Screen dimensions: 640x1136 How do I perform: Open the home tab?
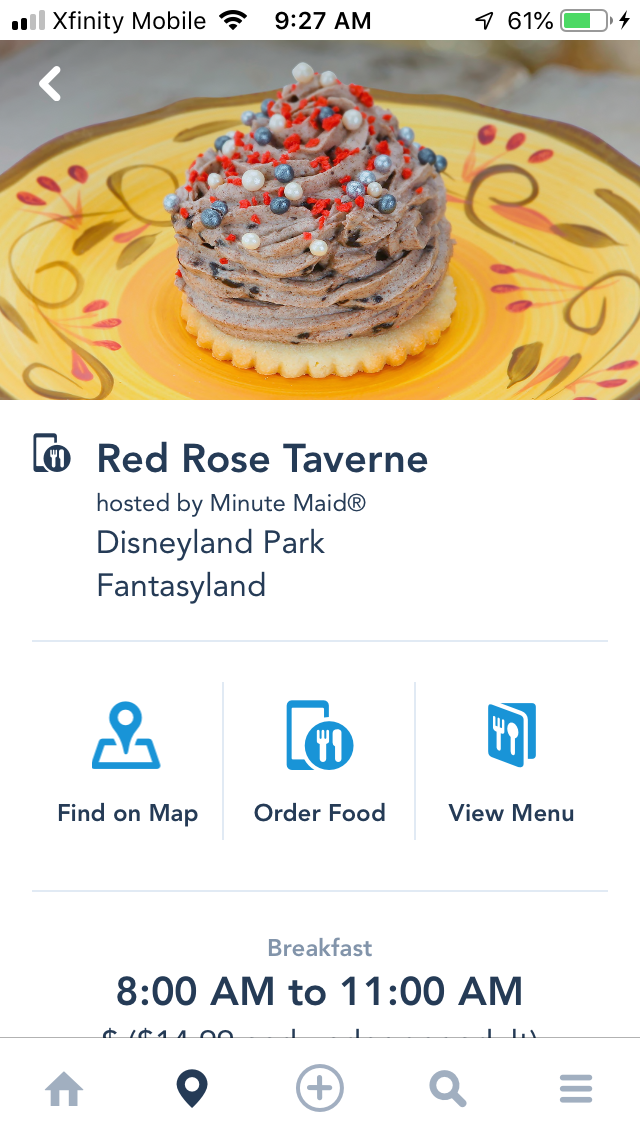pos(64,1088)
